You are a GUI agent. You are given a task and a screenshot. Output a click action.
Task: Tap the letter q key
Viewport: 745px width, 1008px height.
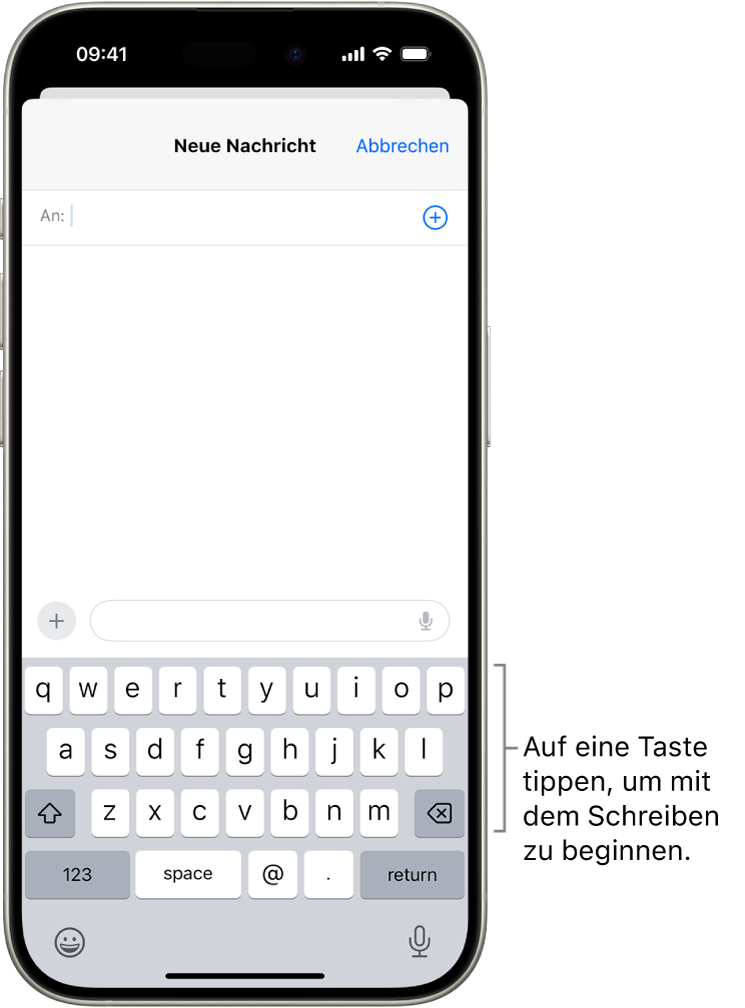[45, 690]
